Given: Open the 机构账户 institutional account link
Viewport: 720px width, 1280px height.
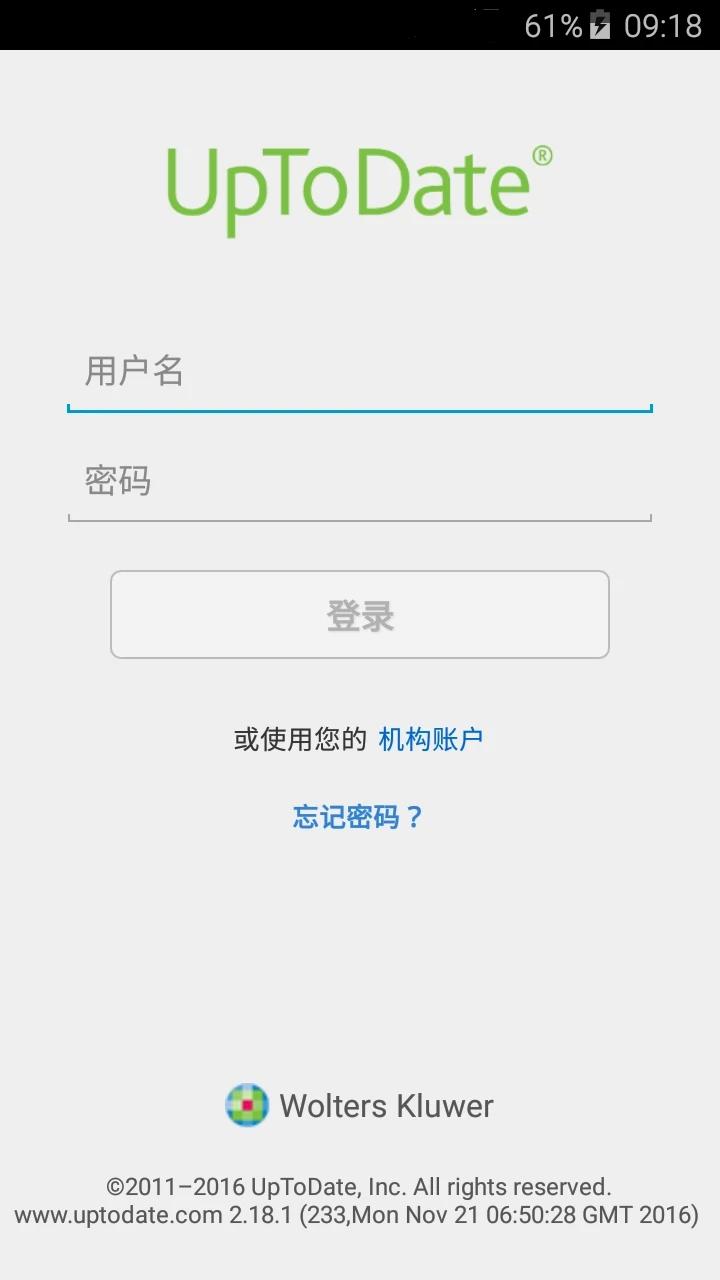Looking at the screenshot, I should pos(430,739).
